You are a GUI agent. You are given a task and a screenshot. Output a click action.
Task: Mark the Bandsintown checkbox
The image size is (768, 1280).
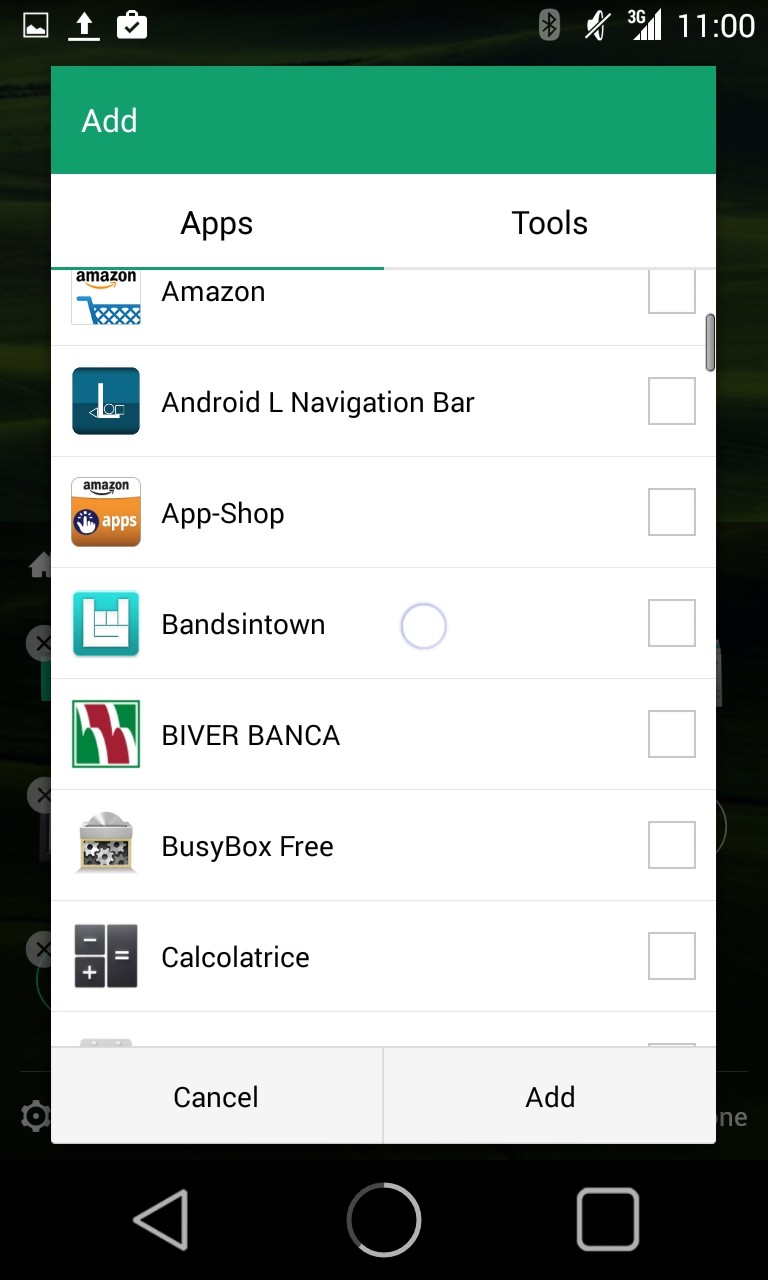click(672, 623)
